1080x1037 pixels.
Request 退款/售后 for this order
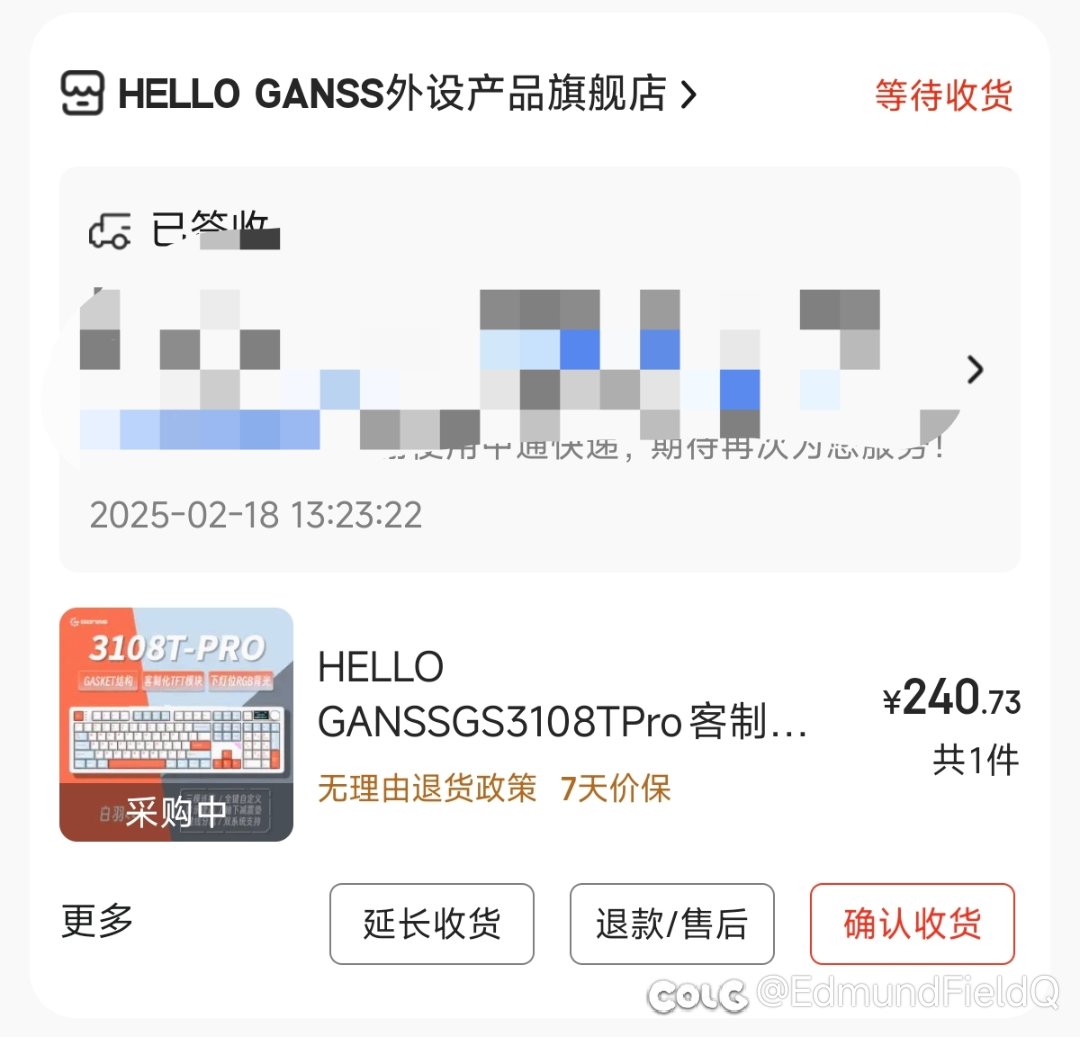(x=672, y=924)
